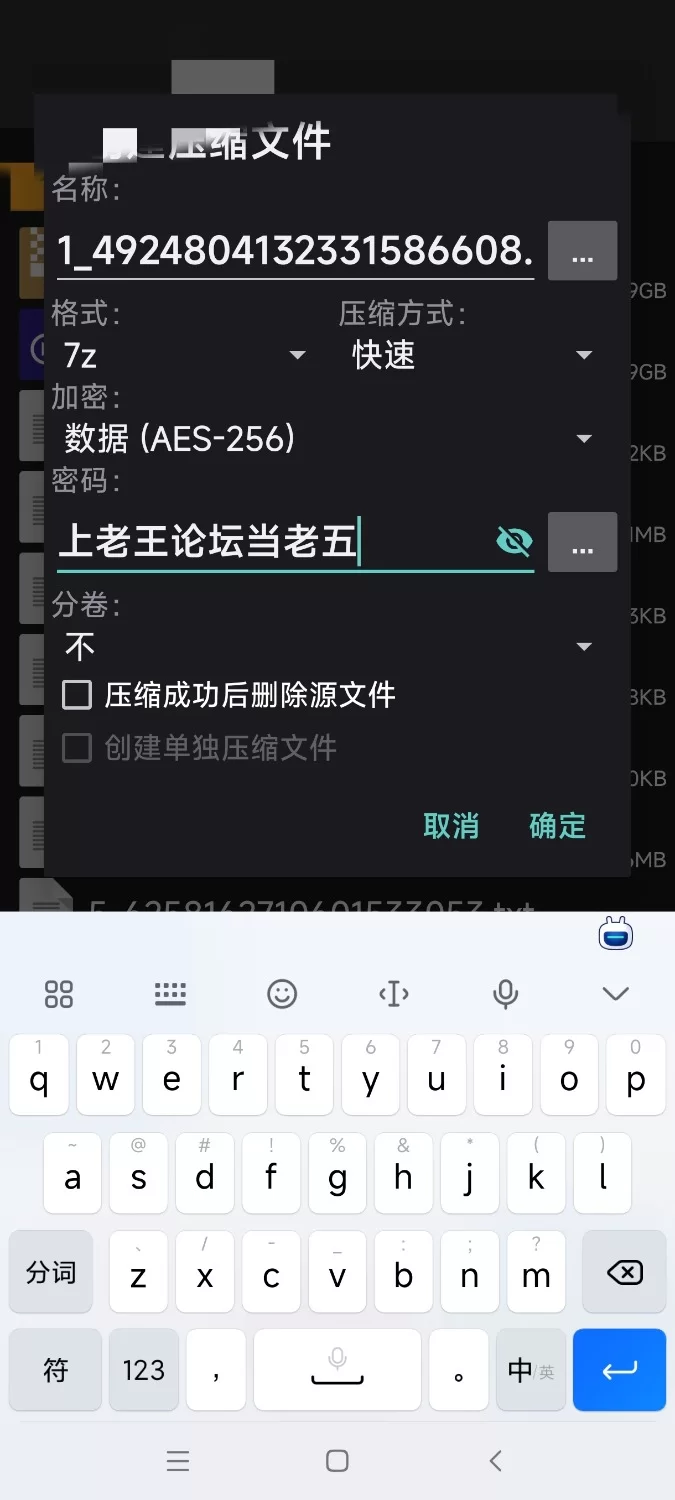Viewport: 675px width, 1500px height.
Task: Collapse the keyboard with the down chevron
Action: click(x=615, y=993)
